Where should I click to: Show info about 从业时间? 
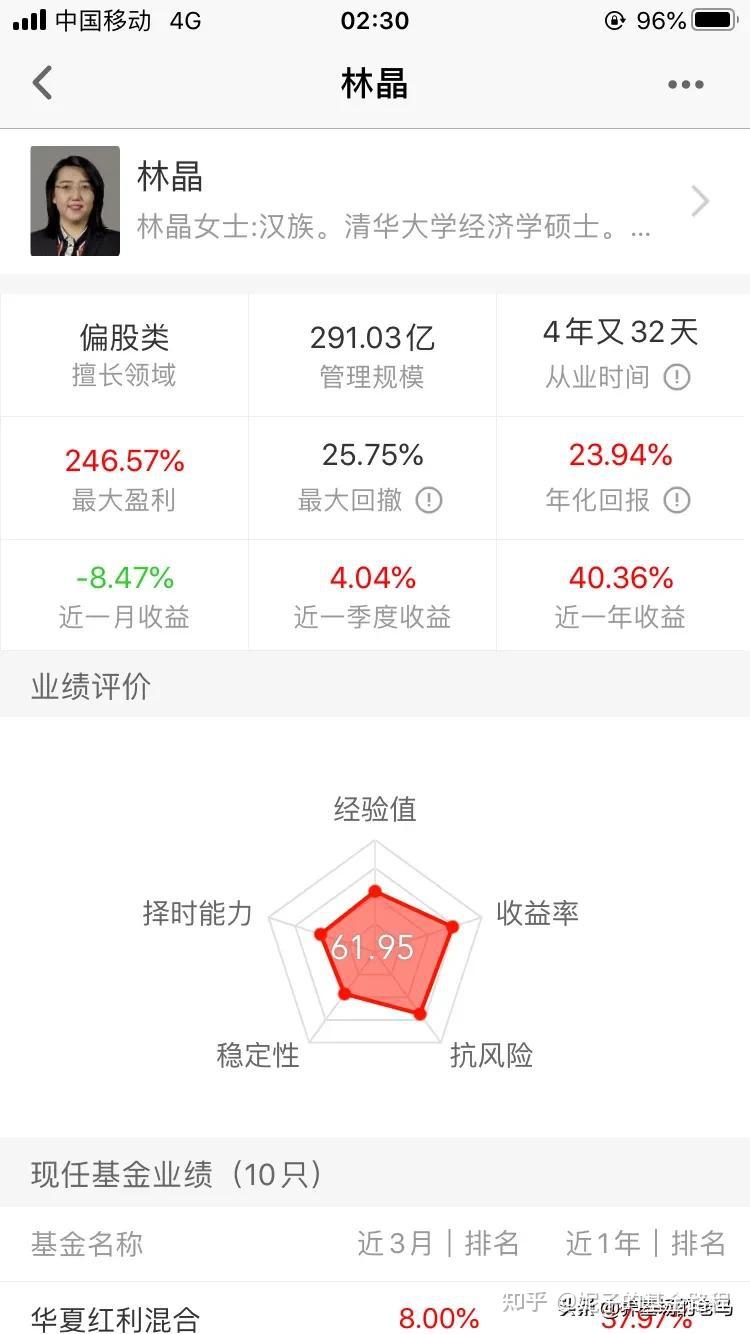click(677, 377)
